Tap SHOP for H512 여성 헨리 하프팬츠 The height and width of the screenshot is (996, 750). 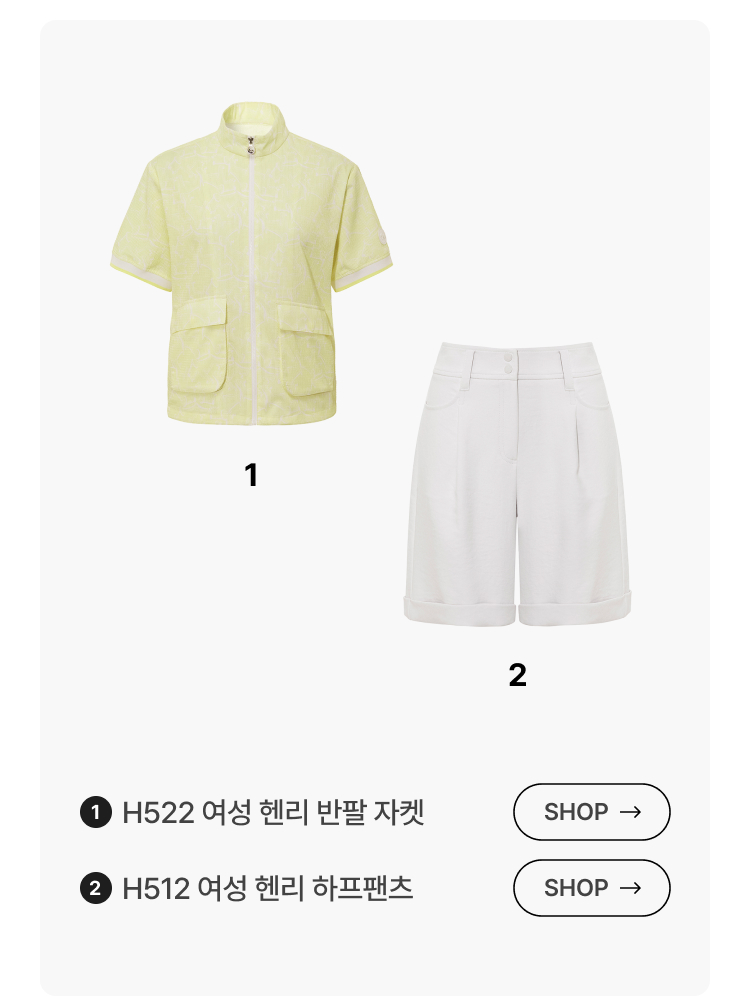click(591, 888)
